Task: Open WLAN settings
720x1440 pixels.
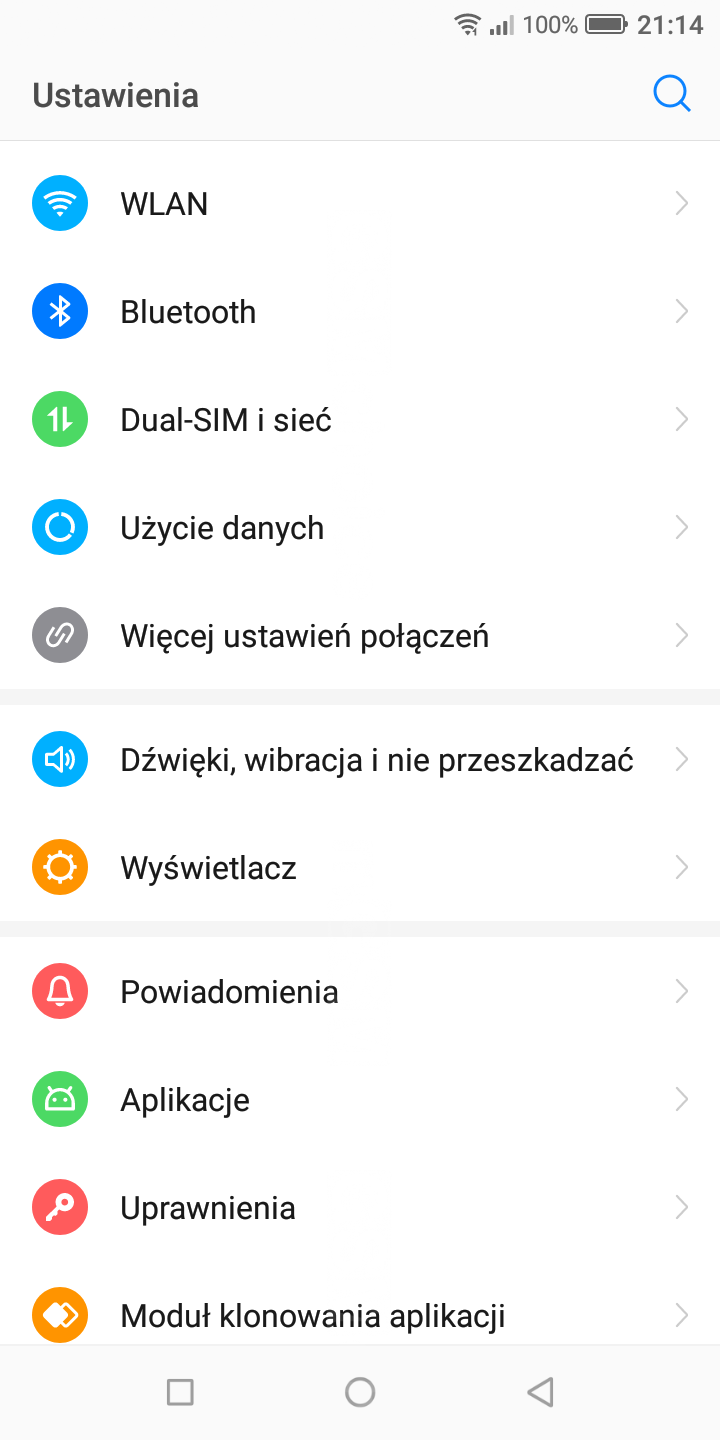Action: pos(360,204)
